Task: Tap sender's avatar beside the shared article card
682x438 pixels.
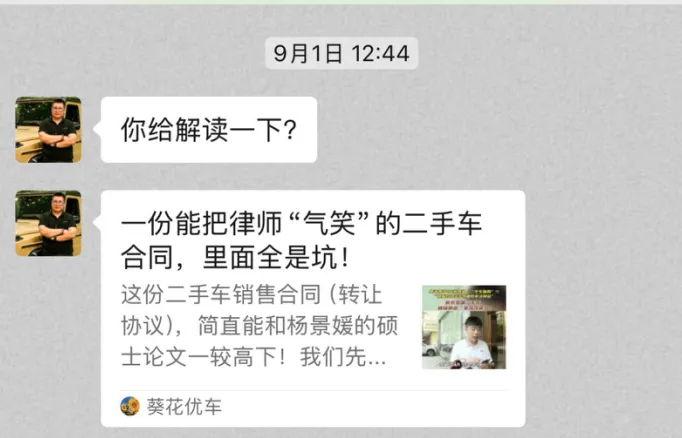Action: click(48, 223)
